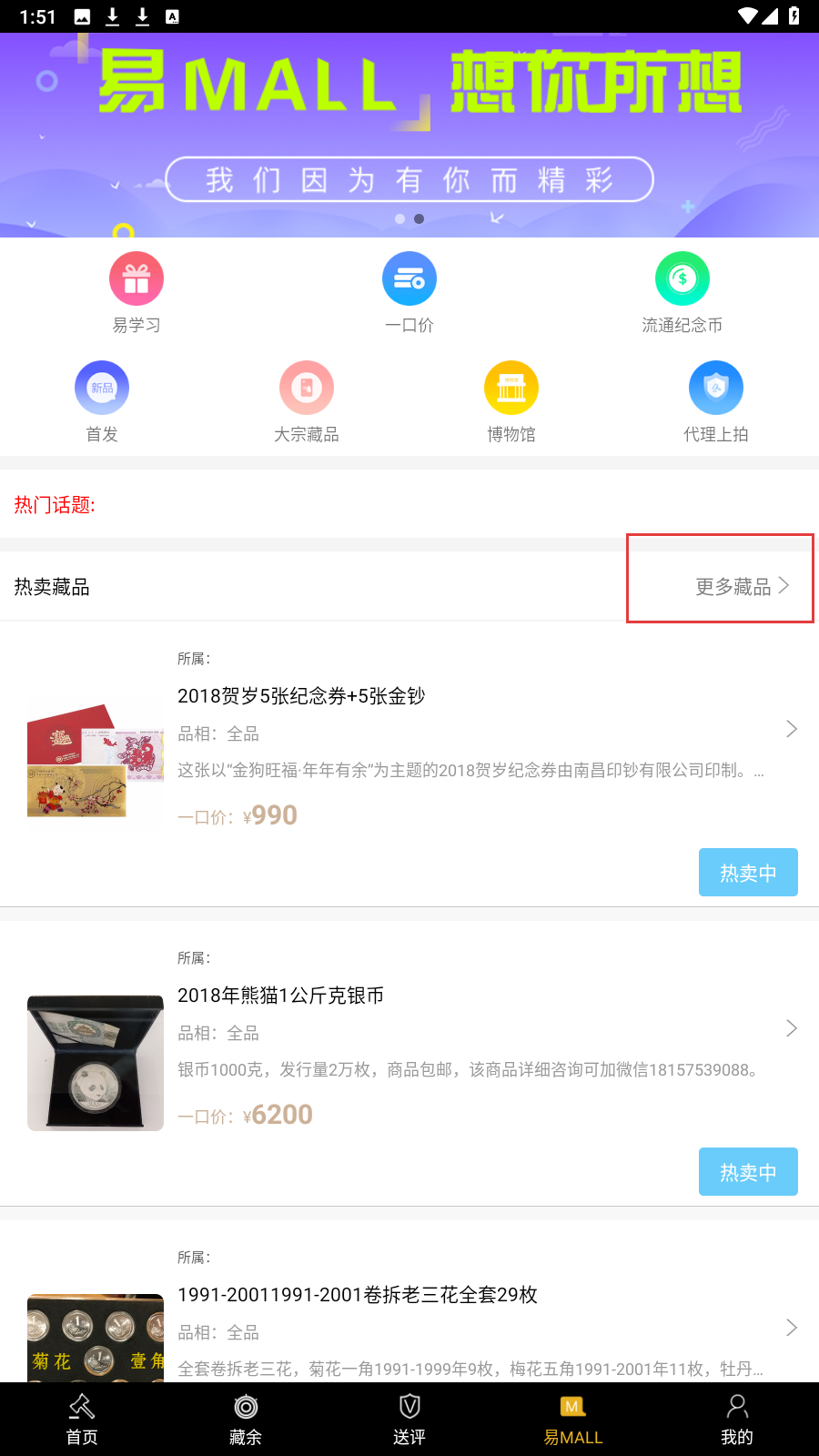Screen dimensions: 819x1456
Task: Open the 代理上拍 section
Action: tap(716, 401)
